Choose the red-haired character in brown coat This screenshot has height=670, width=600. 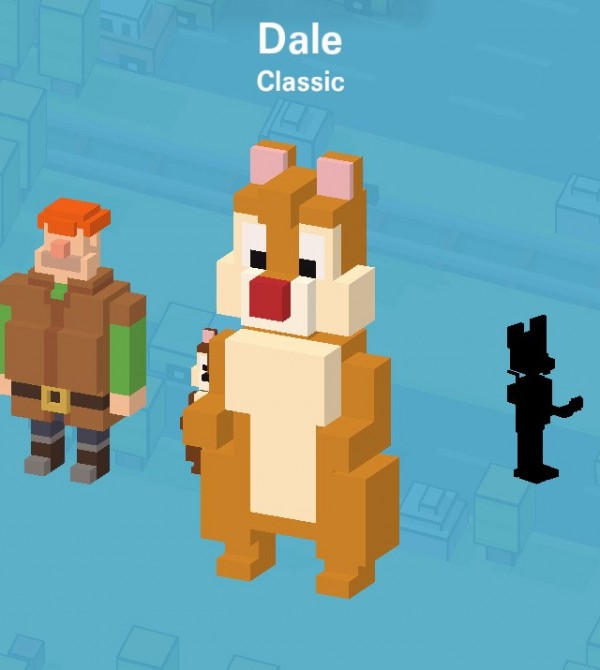[x=72, y=340]
